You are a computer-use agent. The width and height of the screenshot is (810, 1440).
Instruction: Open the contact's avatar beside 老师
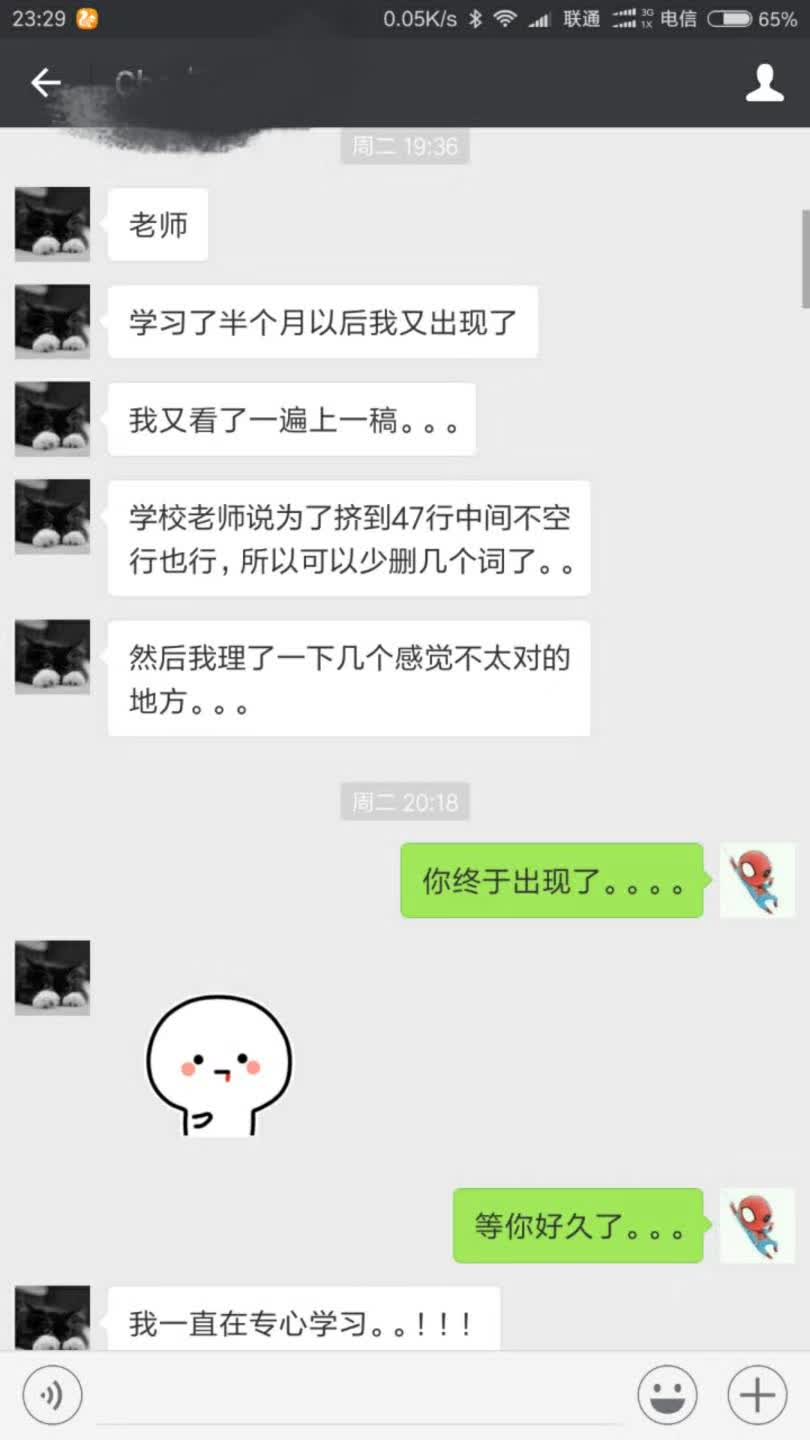pos(52,224)
